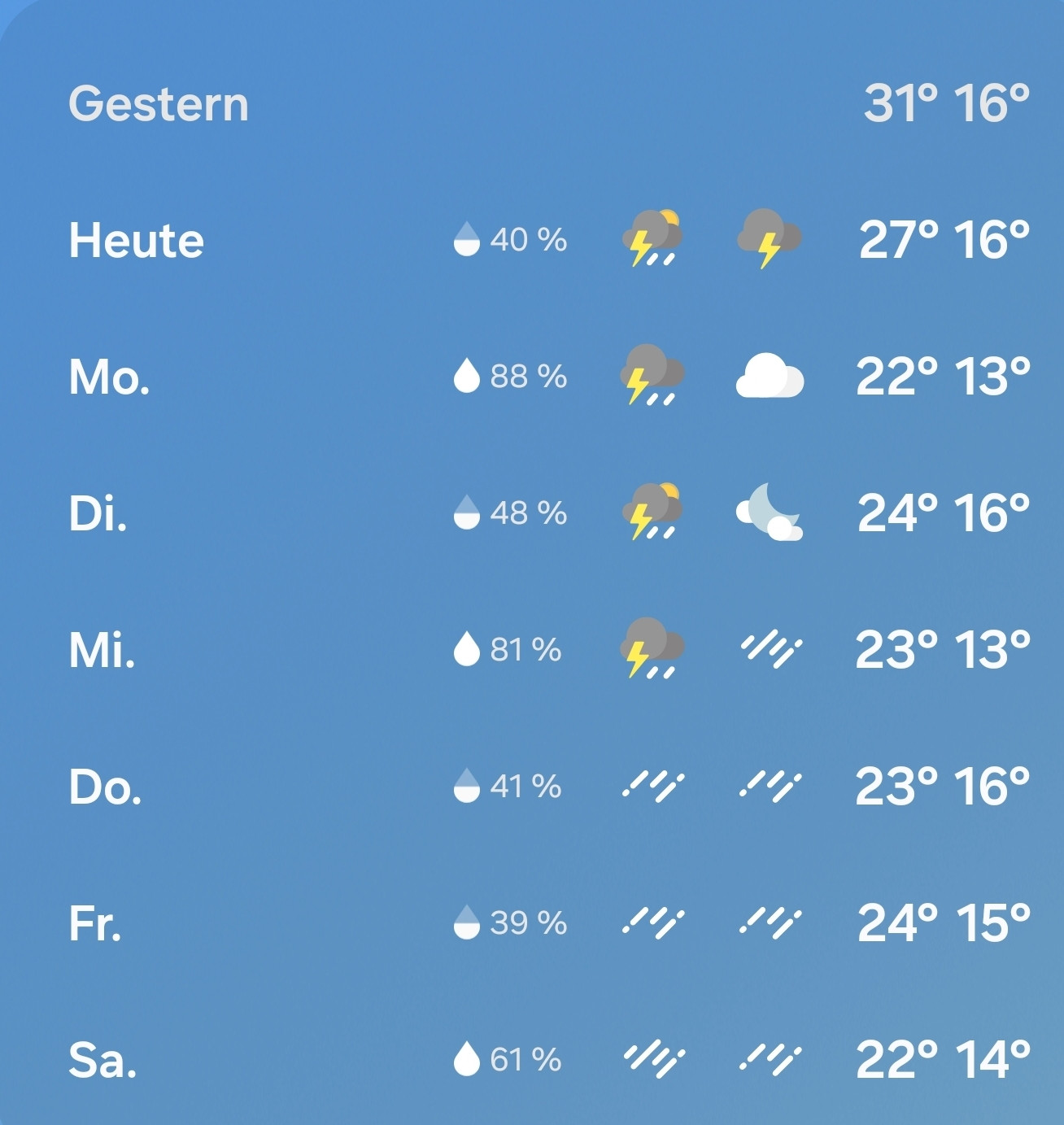Image resolution: width=1064 pixels, height=1125 pixels.
Task: Select the Tuesday (Di.) forecast row
Action: pyautogui.click(x=98, y=514)
